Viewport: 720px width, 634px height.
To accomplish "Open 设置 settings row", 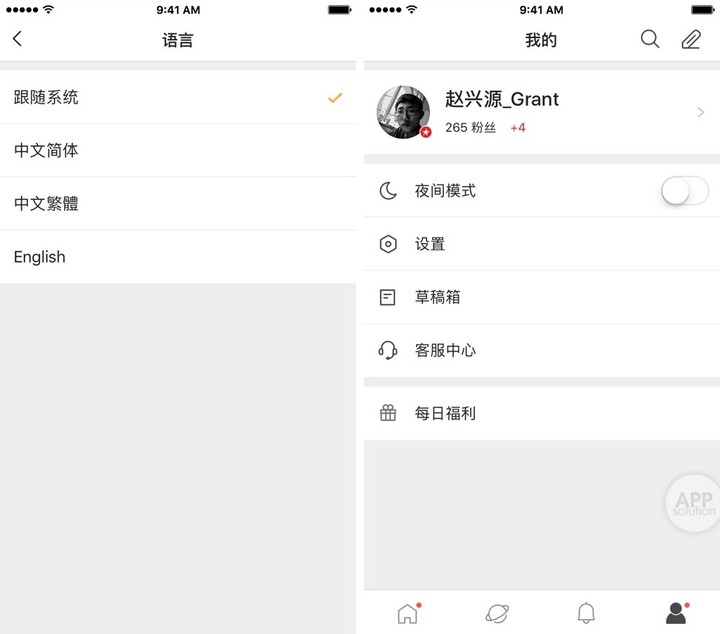I will 540,244.
